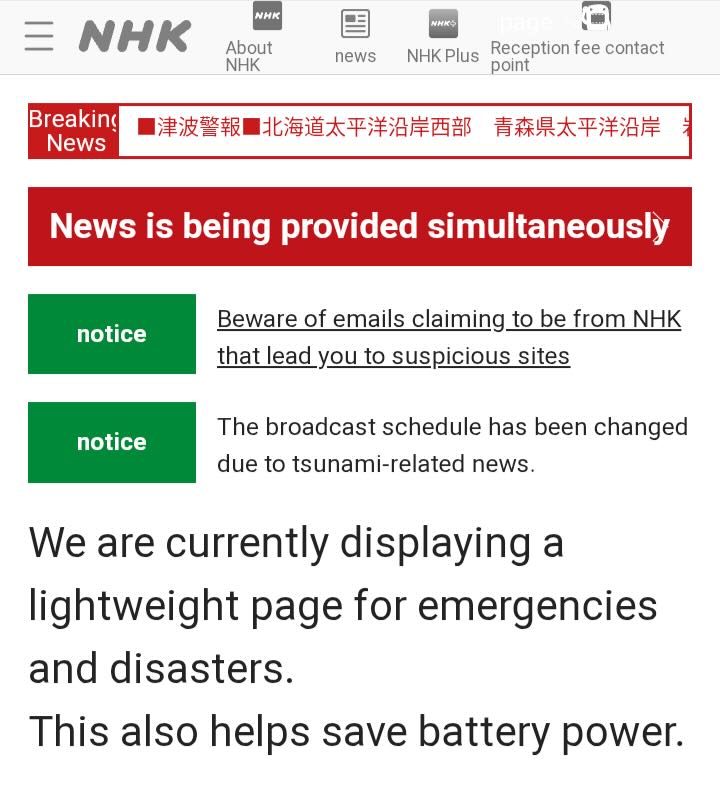Open the news section
The height and width of the screenshot is (796, 720).
pos(355,38)
